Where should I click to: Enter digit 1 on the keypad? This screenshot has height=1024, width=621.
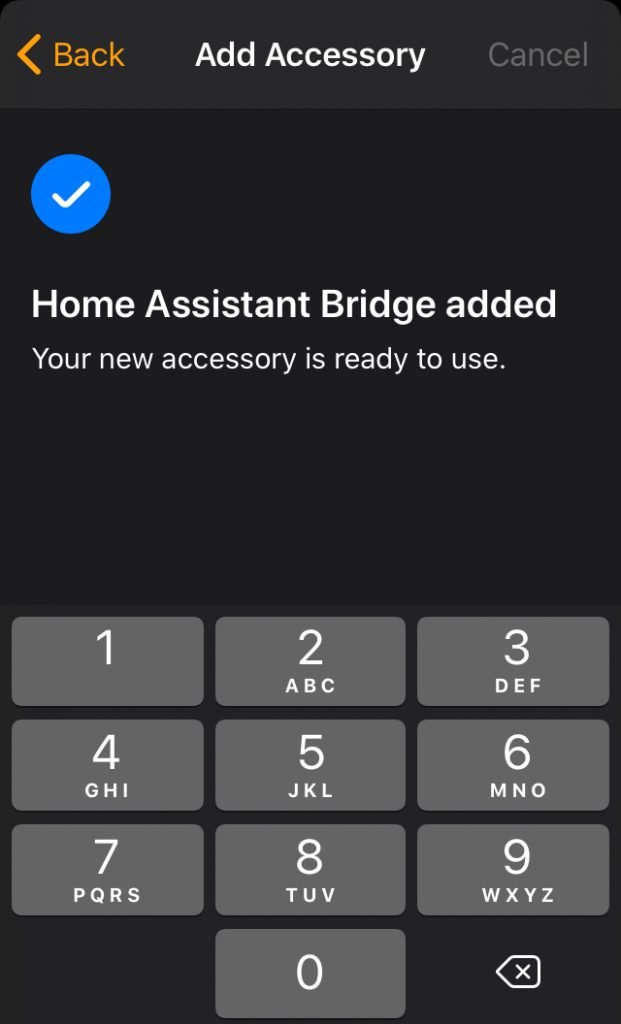point(108,661)
